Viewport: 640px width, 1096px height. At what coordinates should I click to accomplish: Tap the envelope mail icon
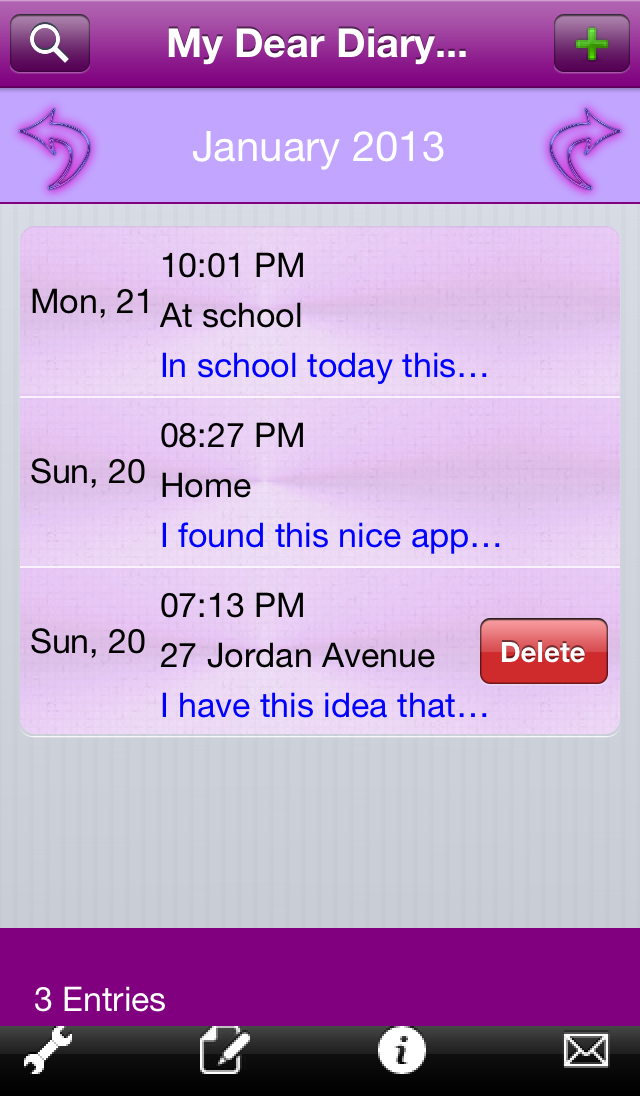(x=586, y=1051)
